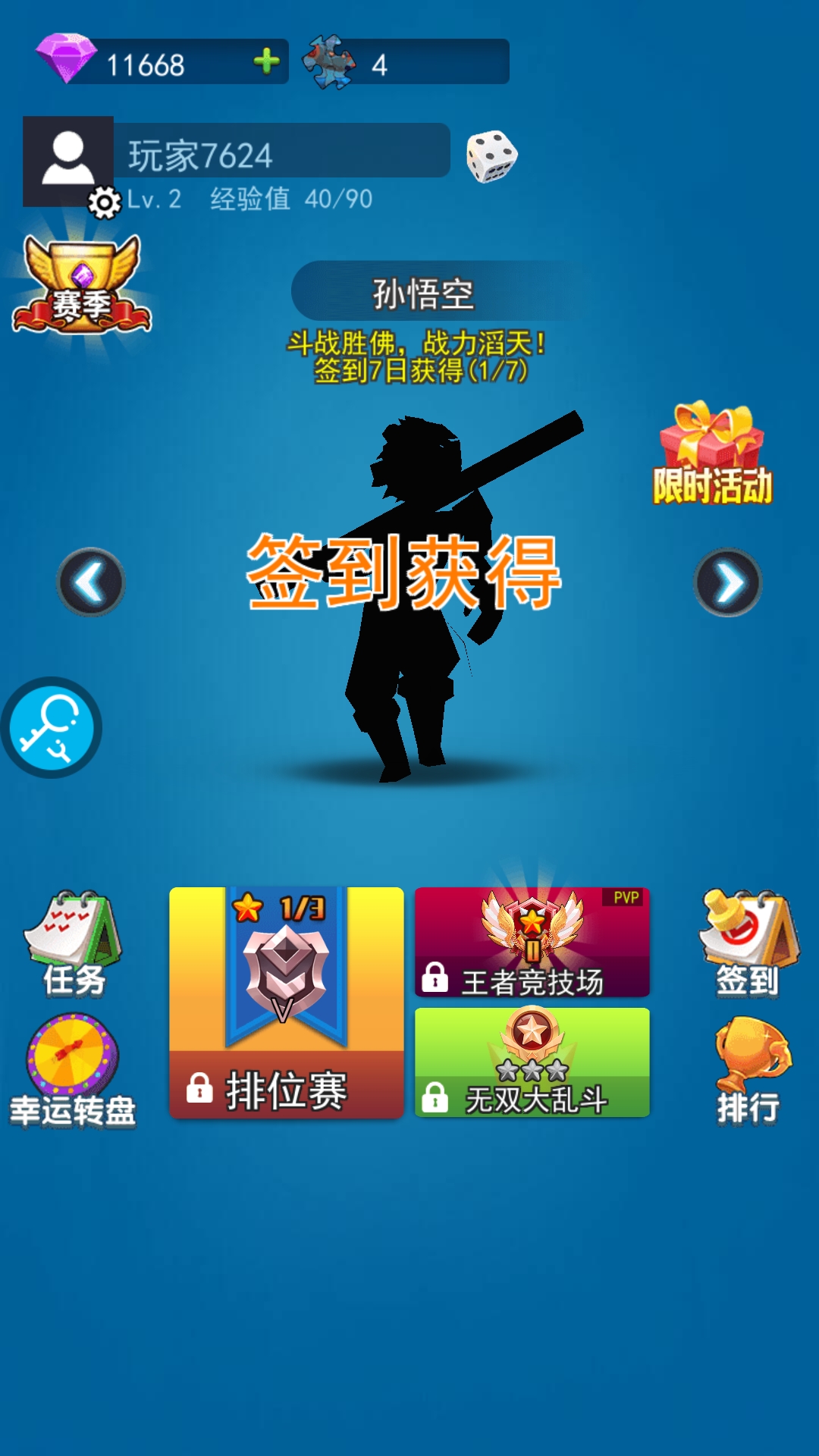Open 限时活动 limited-time event gift

[x=713, y=453]
